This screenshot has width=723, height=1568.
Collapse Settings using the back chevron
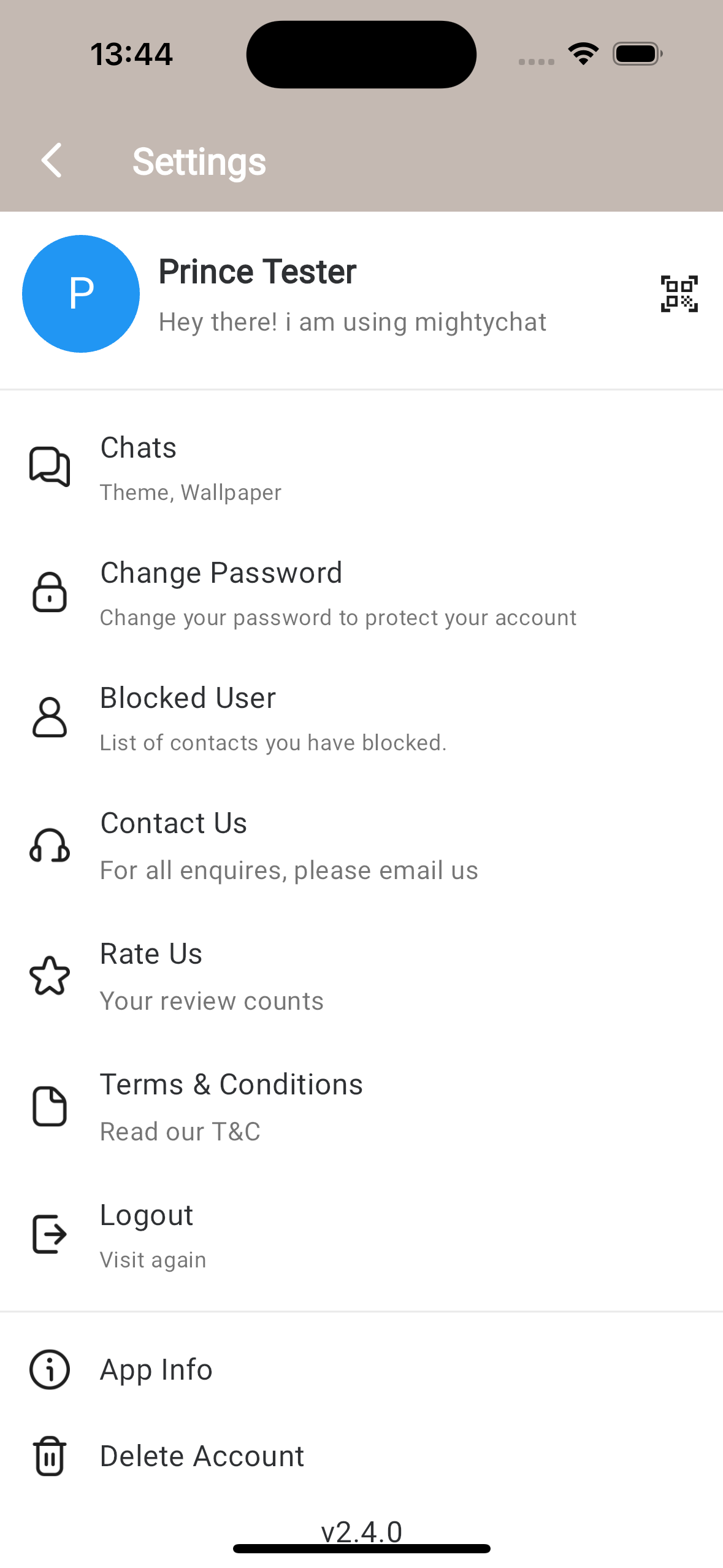point(52,161)
